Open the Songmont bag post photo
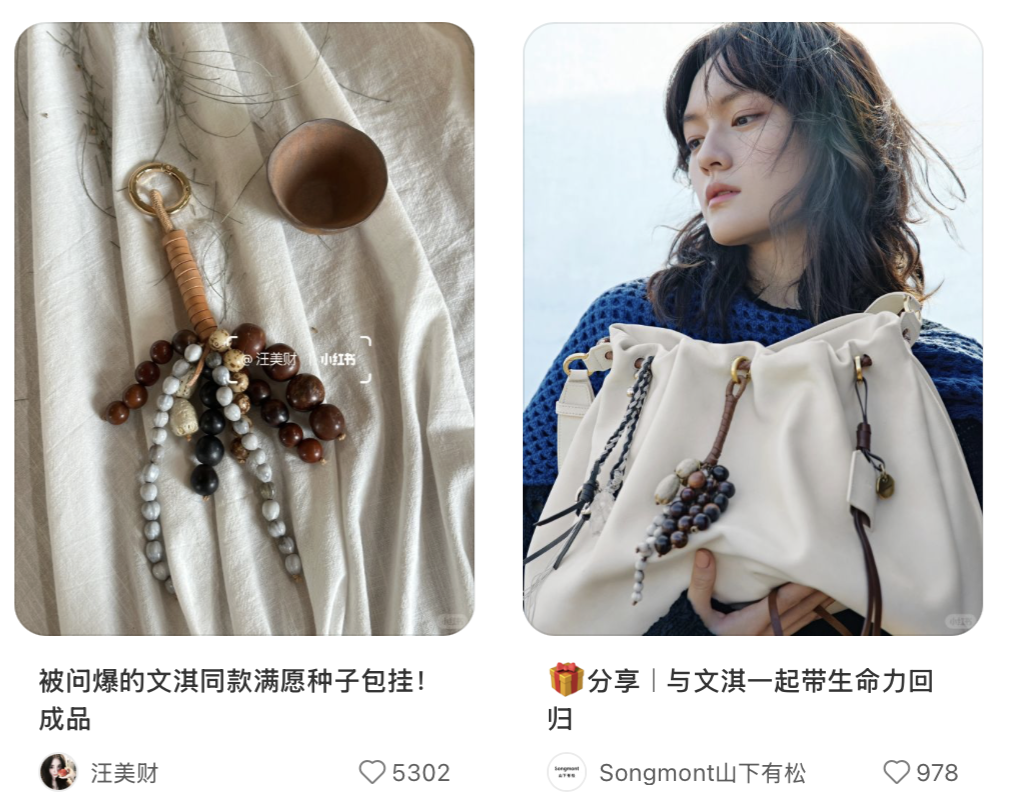This screenshot has height=812, width=1012. pyautogui.click(x=752, y=329)
